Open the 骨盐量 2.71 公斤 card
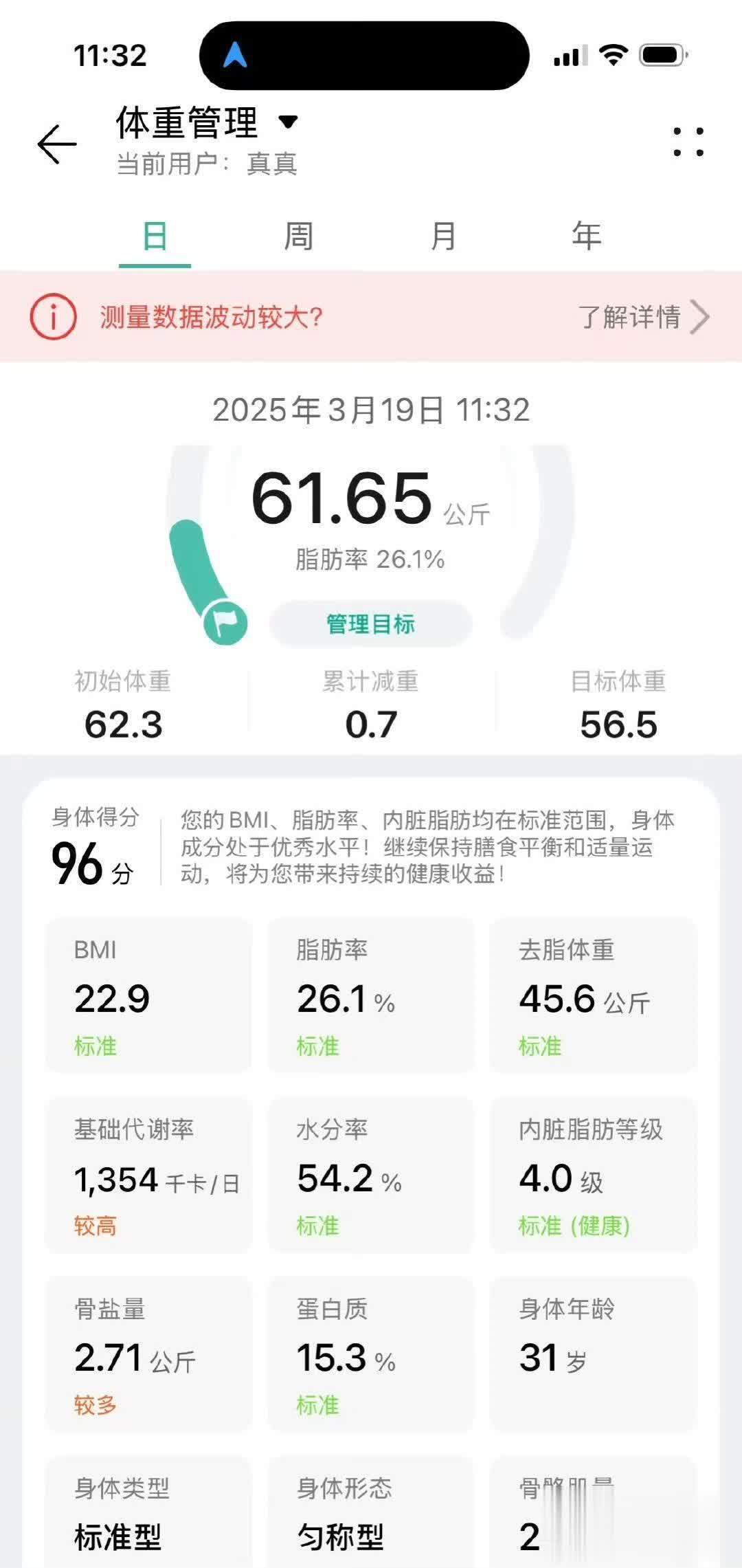The image size is (742, 1568). 148,1354
